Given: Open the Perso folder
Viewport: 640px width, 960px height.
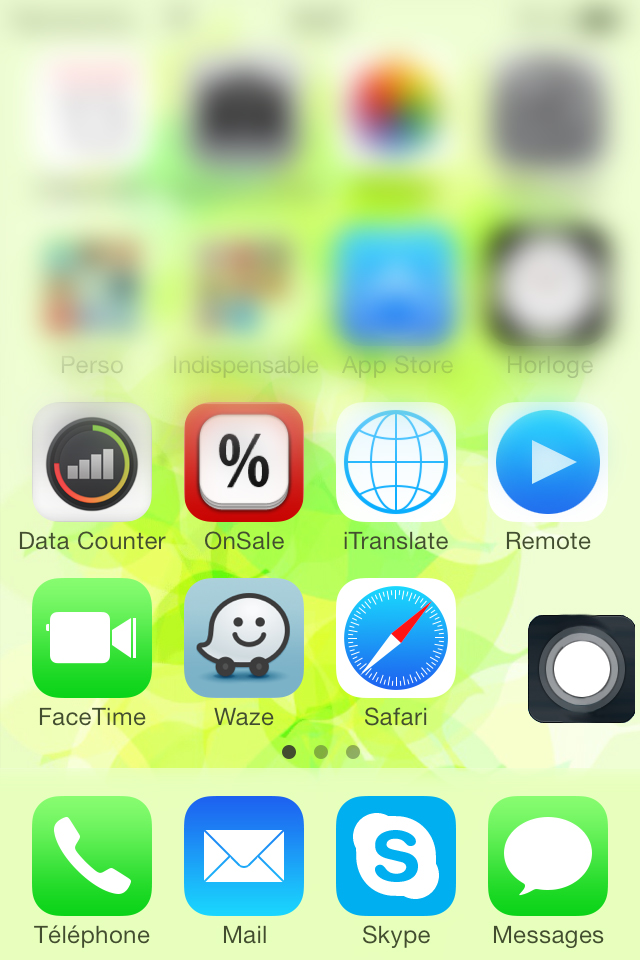Looking at the screenshot, I should pos(92,286).
